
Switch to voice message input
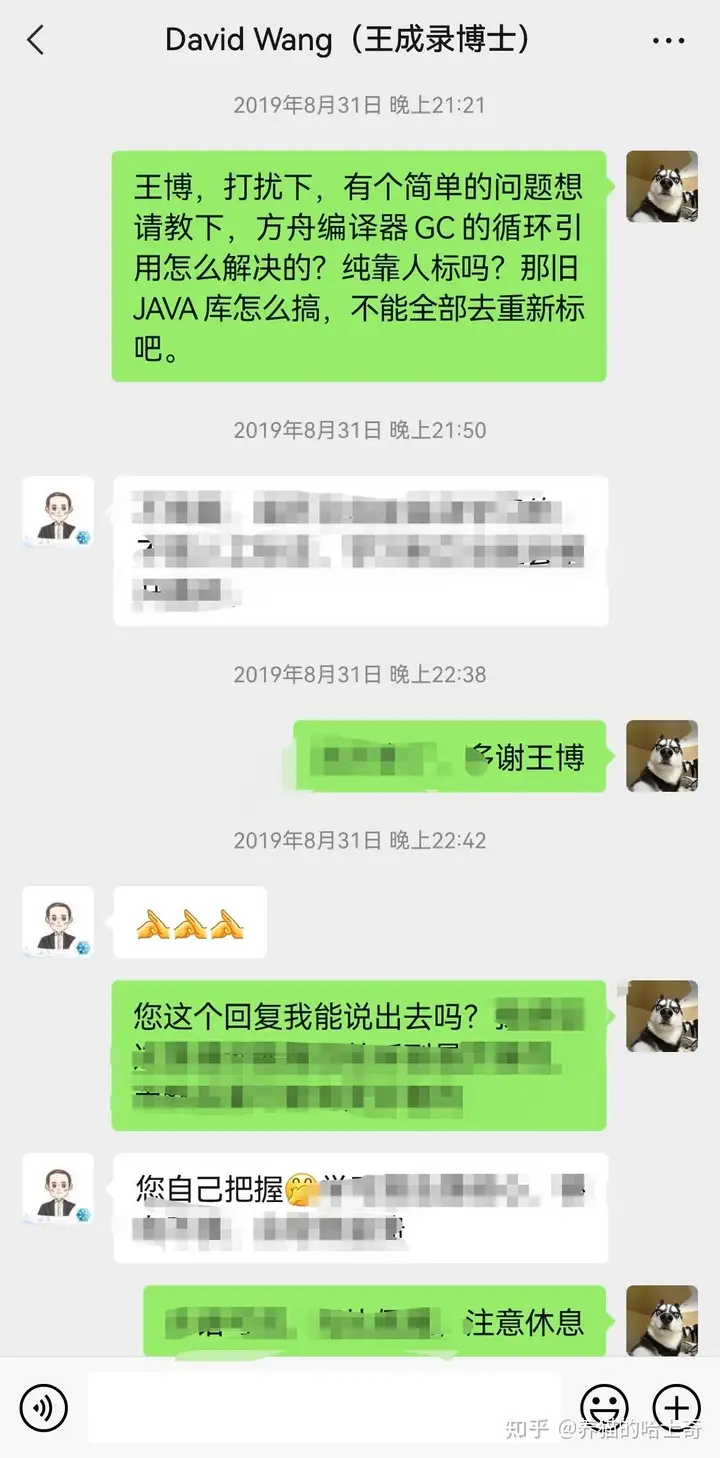point(44,1407)
